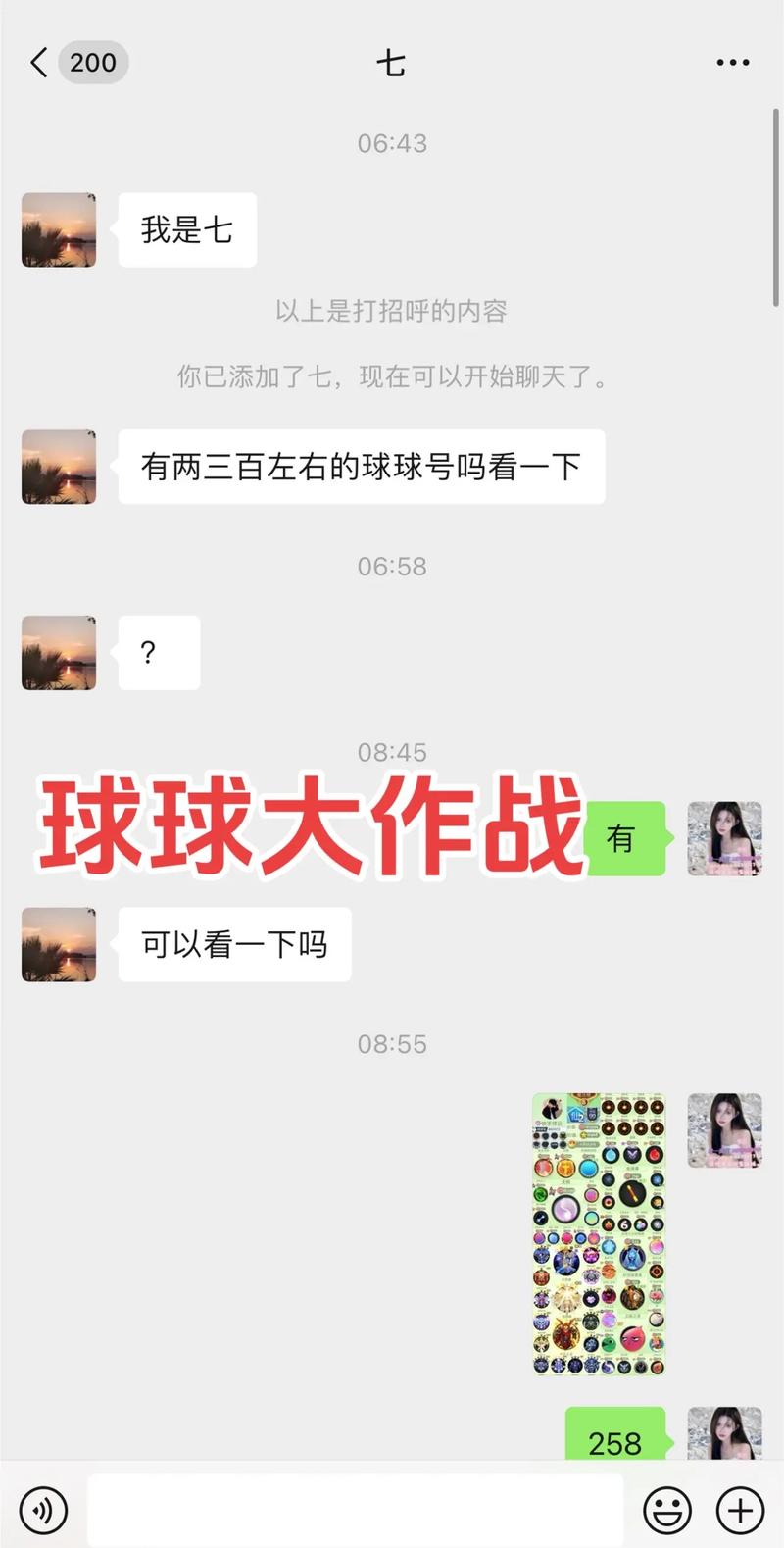The image size is (784, 1548).
Task: Tap your own avatar next to the green 有 bubble
Action: point(725,838)
